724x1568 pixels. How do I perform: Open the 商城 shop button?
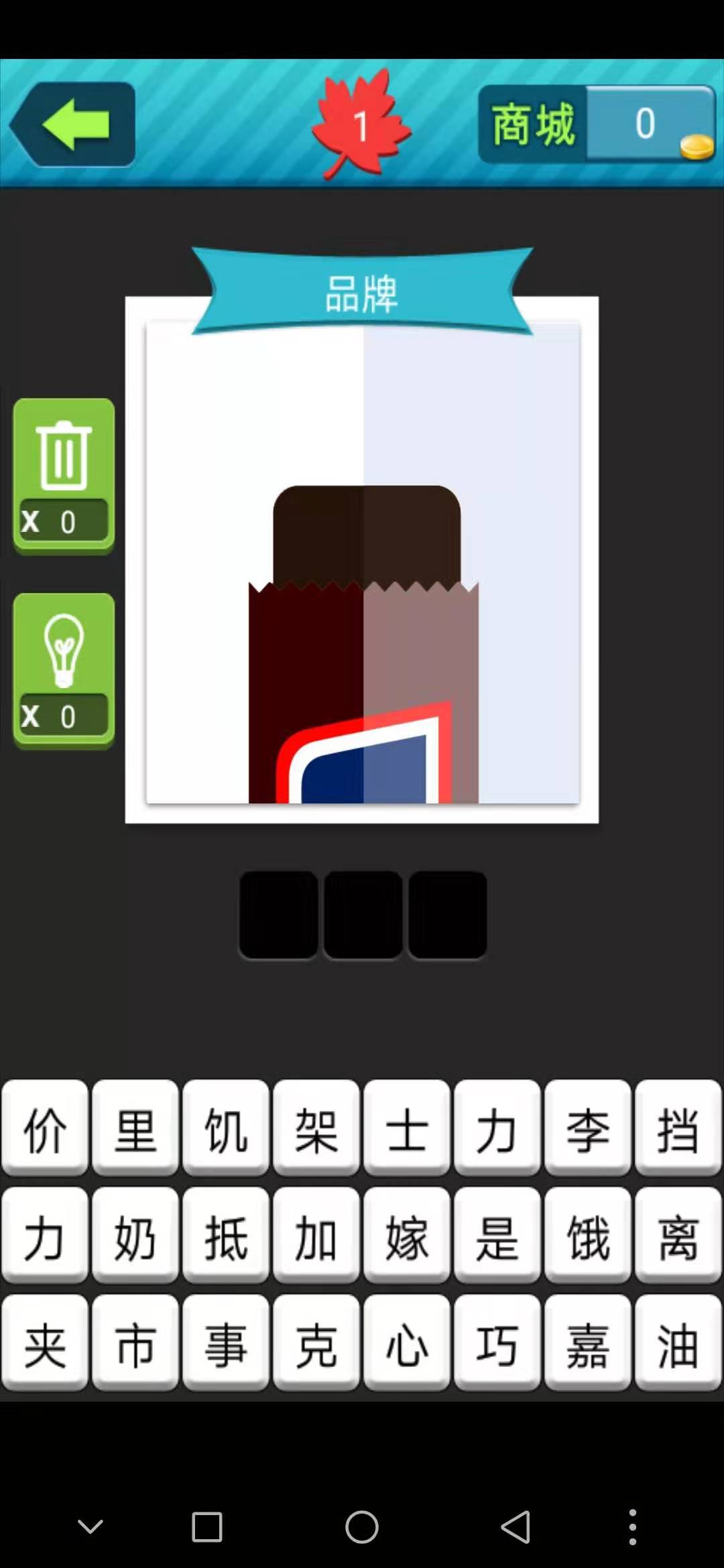[533, 124]
